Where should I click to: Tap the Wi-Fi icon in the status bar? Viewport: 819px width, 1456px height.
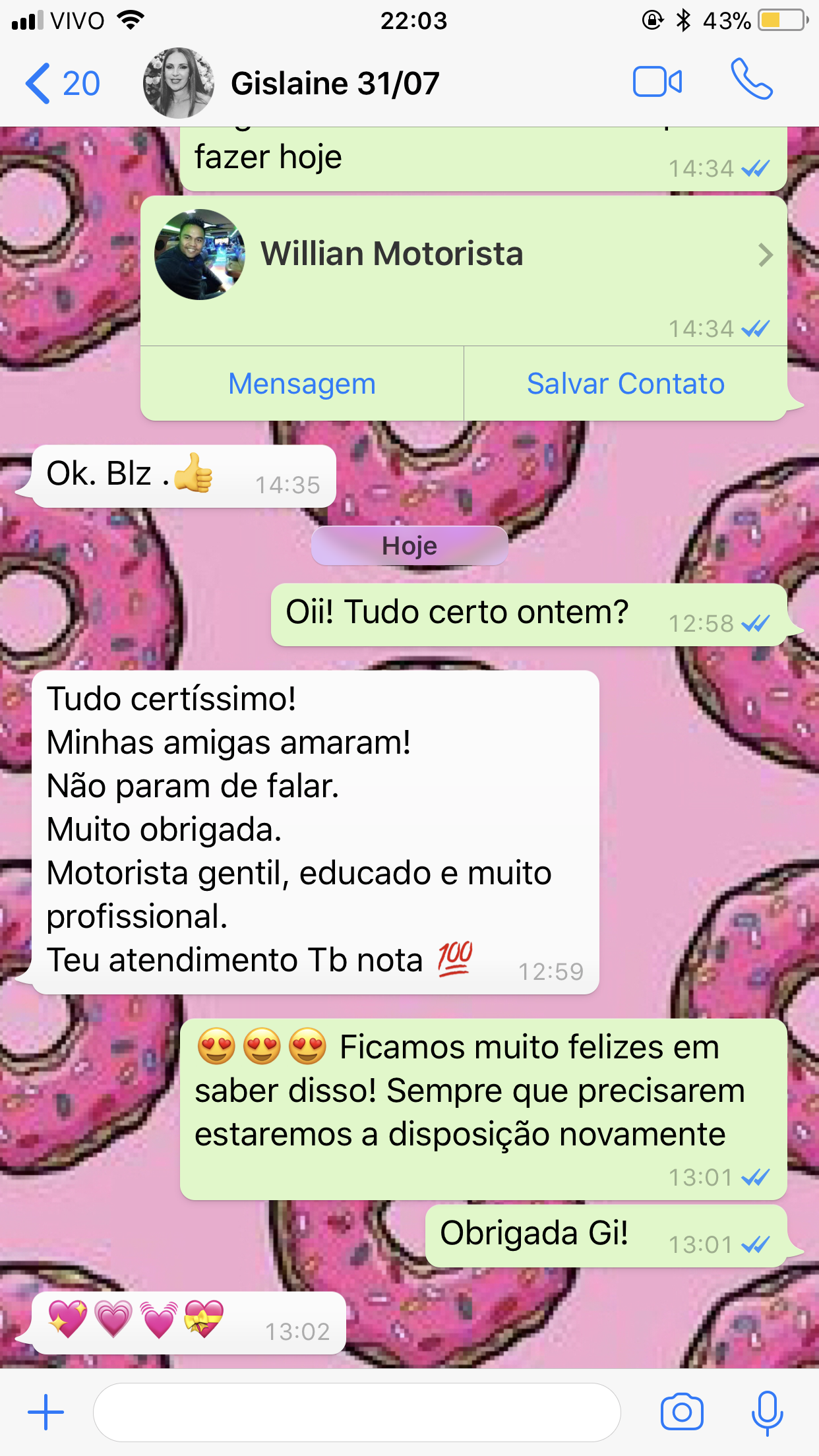(131, 20)
